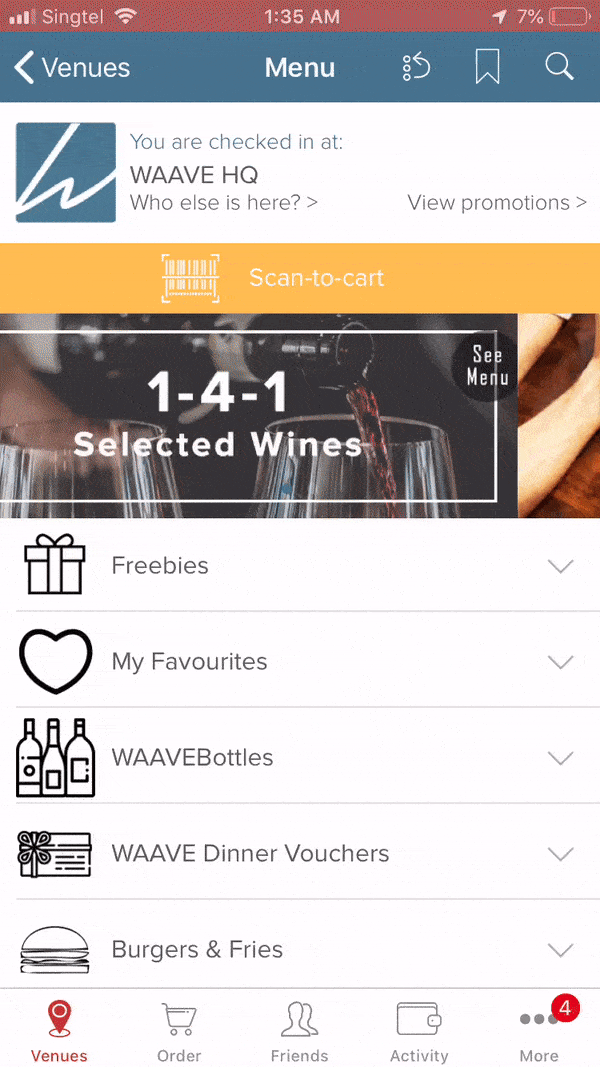
Task: Expand the Freebies category
Action: [x=300, y=565]
